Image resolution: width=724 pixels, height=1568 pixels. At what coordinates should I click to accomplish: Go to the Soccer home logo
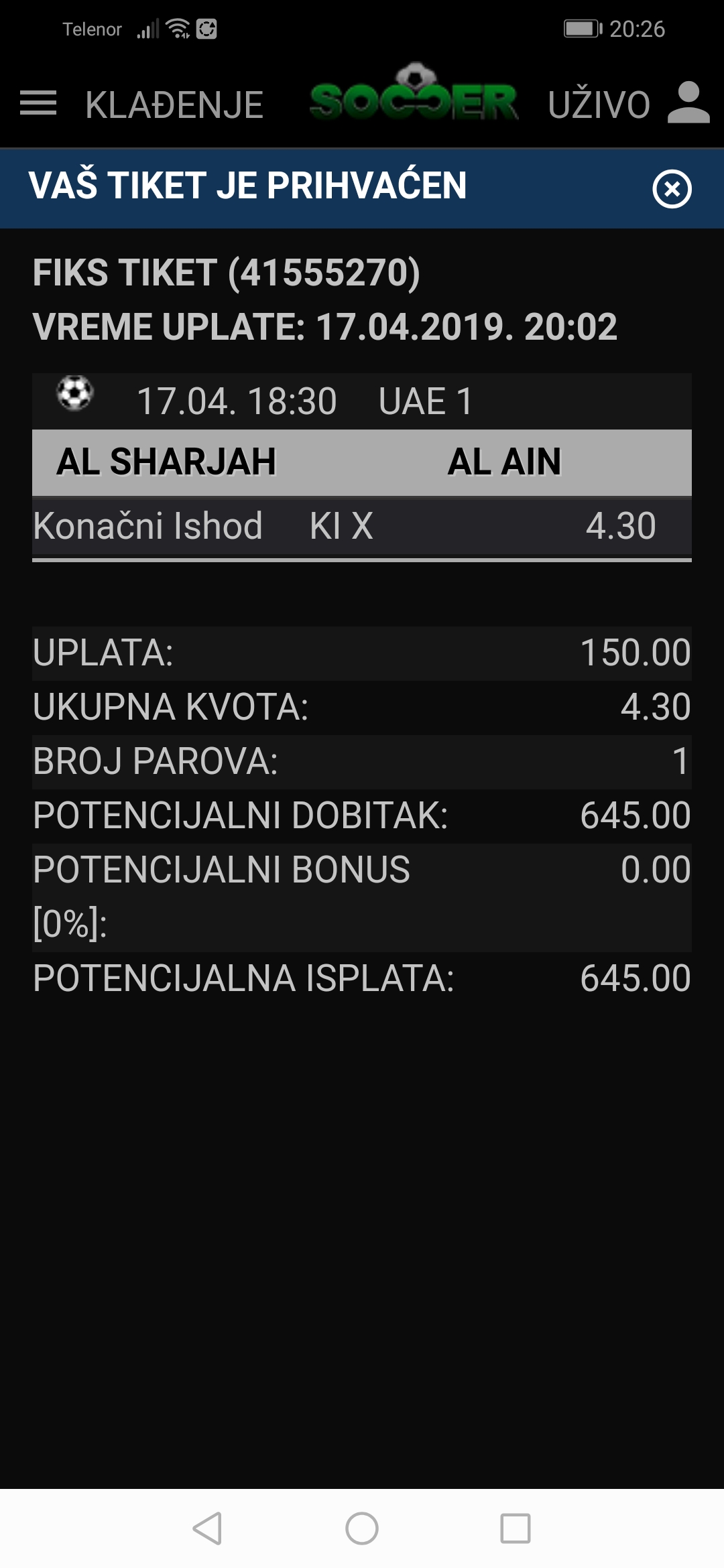[414, 92]
